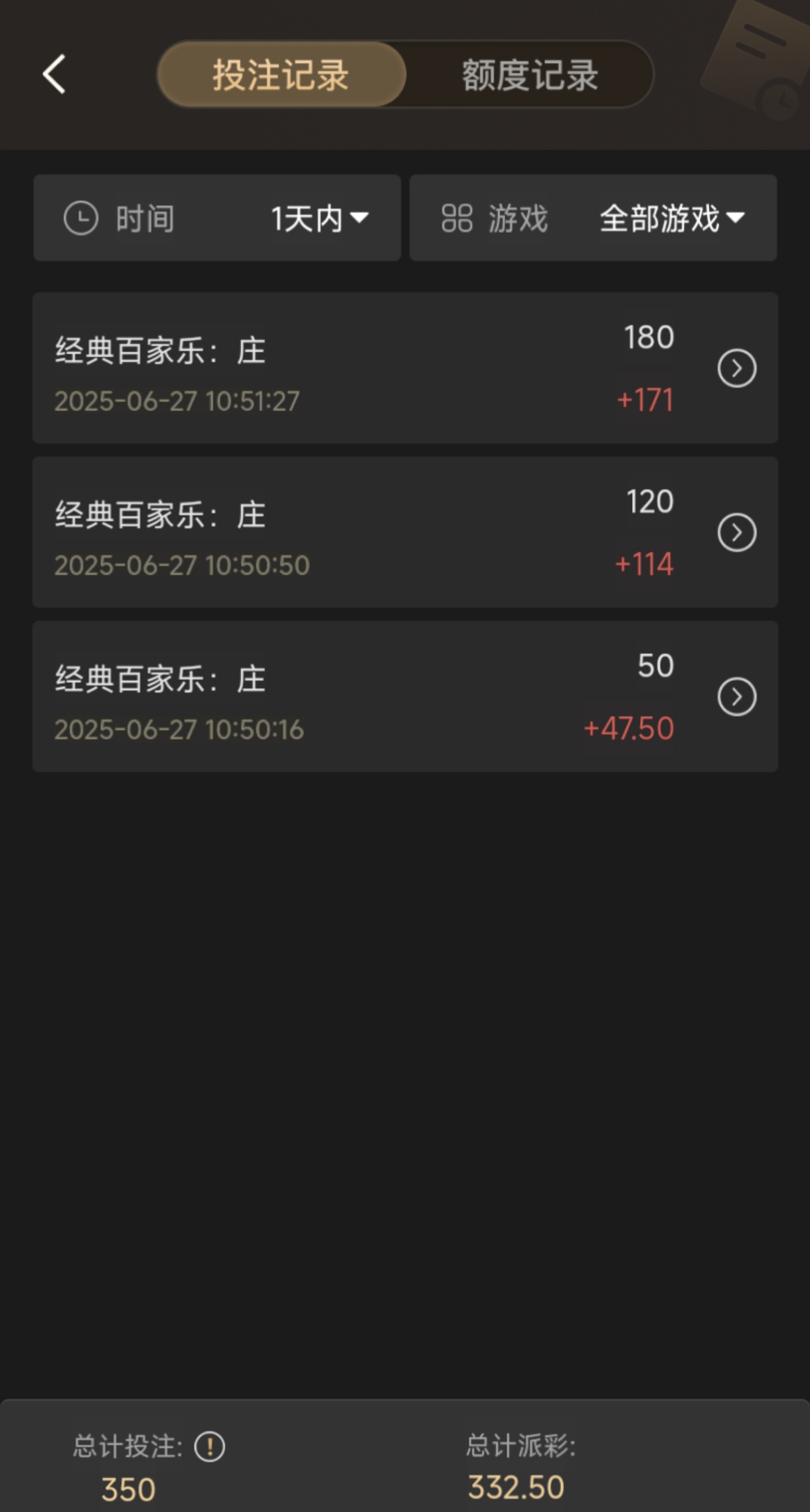Open the bet record from 10:50:50
The width and height of the screenshot is (810, 1512).
click(736, 532)
